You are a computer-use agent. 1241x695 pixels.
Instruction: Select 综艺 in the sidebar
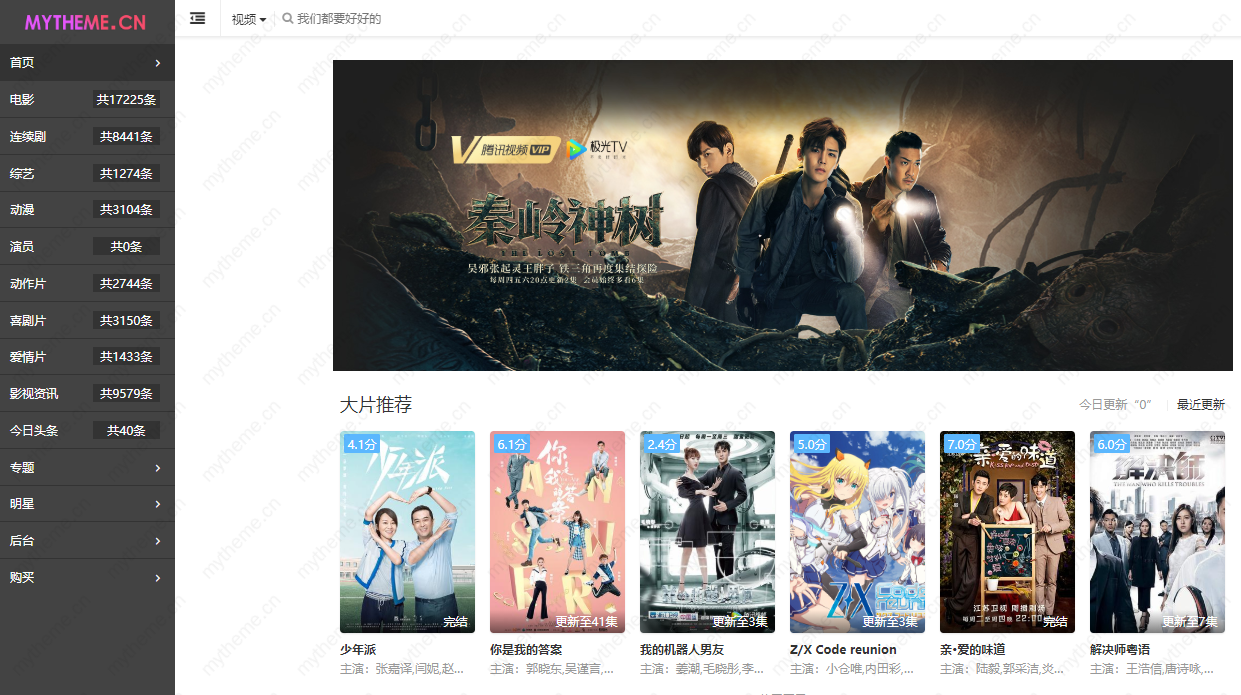pos(87,173)
